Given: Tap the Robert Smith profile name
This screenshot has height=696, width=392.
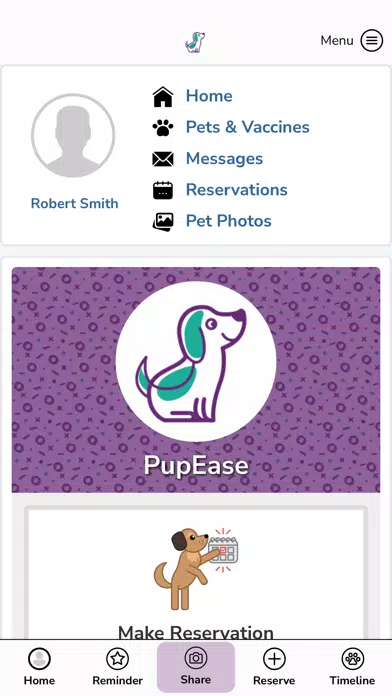Looking at the screenshot, I should (x=74, y=203).
